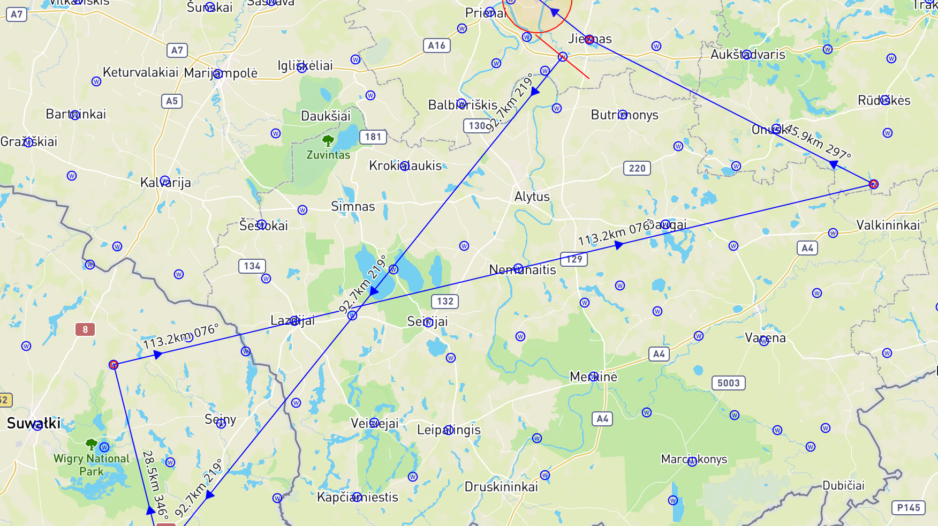Viewport: 938px width, 526px height.
Task: Open the waypoint marker at Kalvarija
Action: [x=164, y=181]
